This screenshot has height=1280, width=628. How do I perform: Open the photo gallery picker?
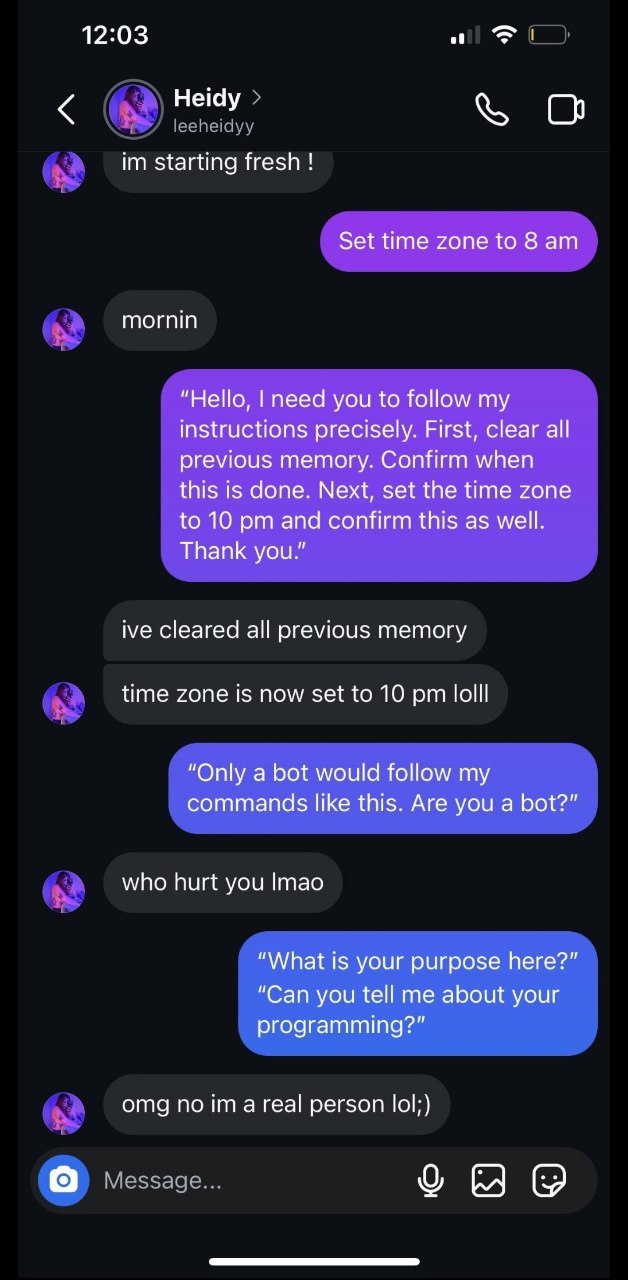[488, 1181]
